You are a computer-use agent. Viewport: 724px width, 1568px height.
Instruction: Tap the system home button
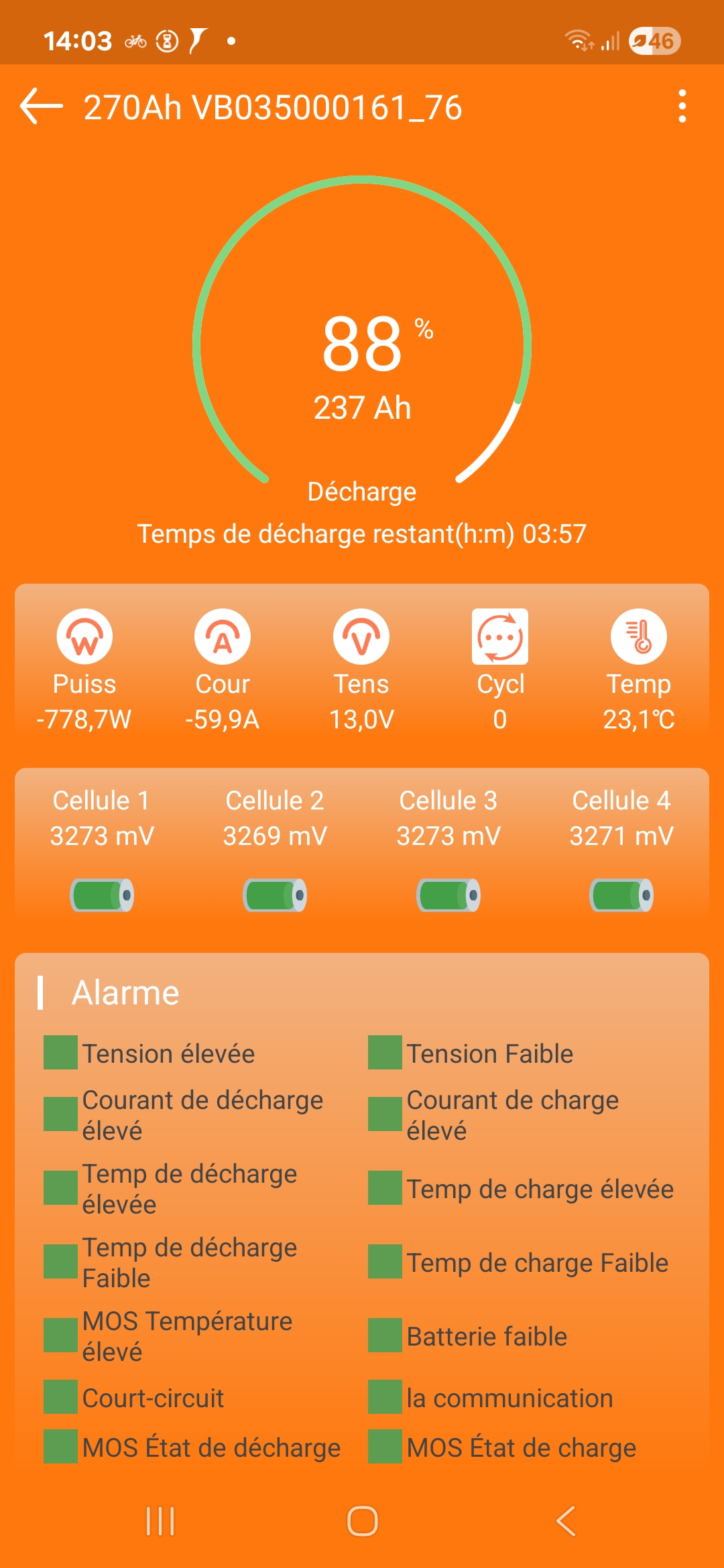(363, 1520)
